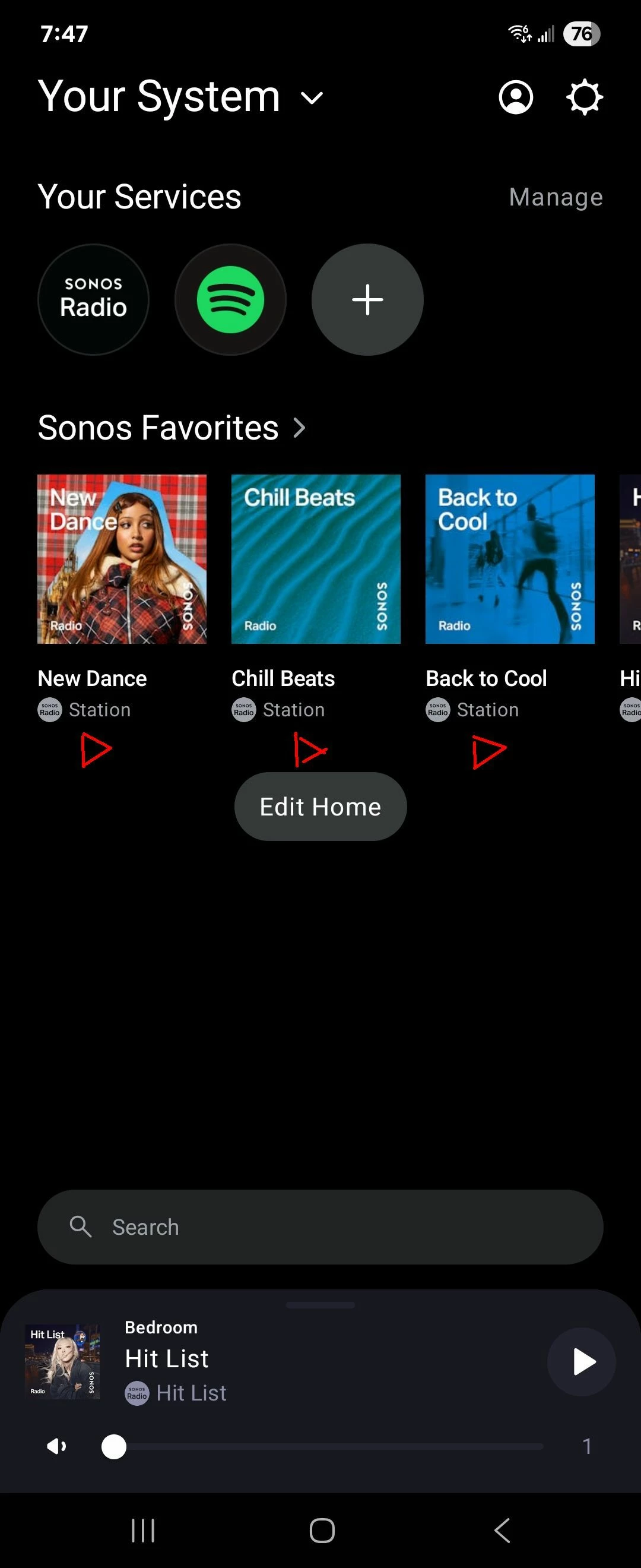The image size is (641, 1568).
Task: Expand the Your System dropdown
Action: [x=312, y=97]
